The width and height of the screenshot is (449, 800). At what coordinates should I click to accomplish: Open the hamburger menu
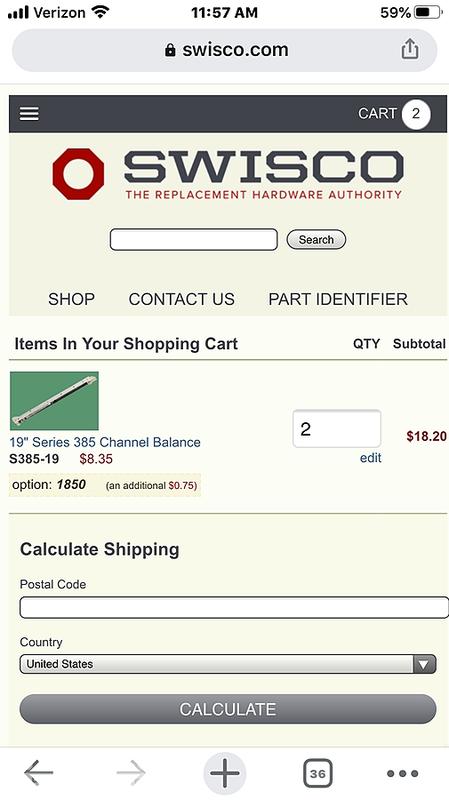tap(29, 113)
